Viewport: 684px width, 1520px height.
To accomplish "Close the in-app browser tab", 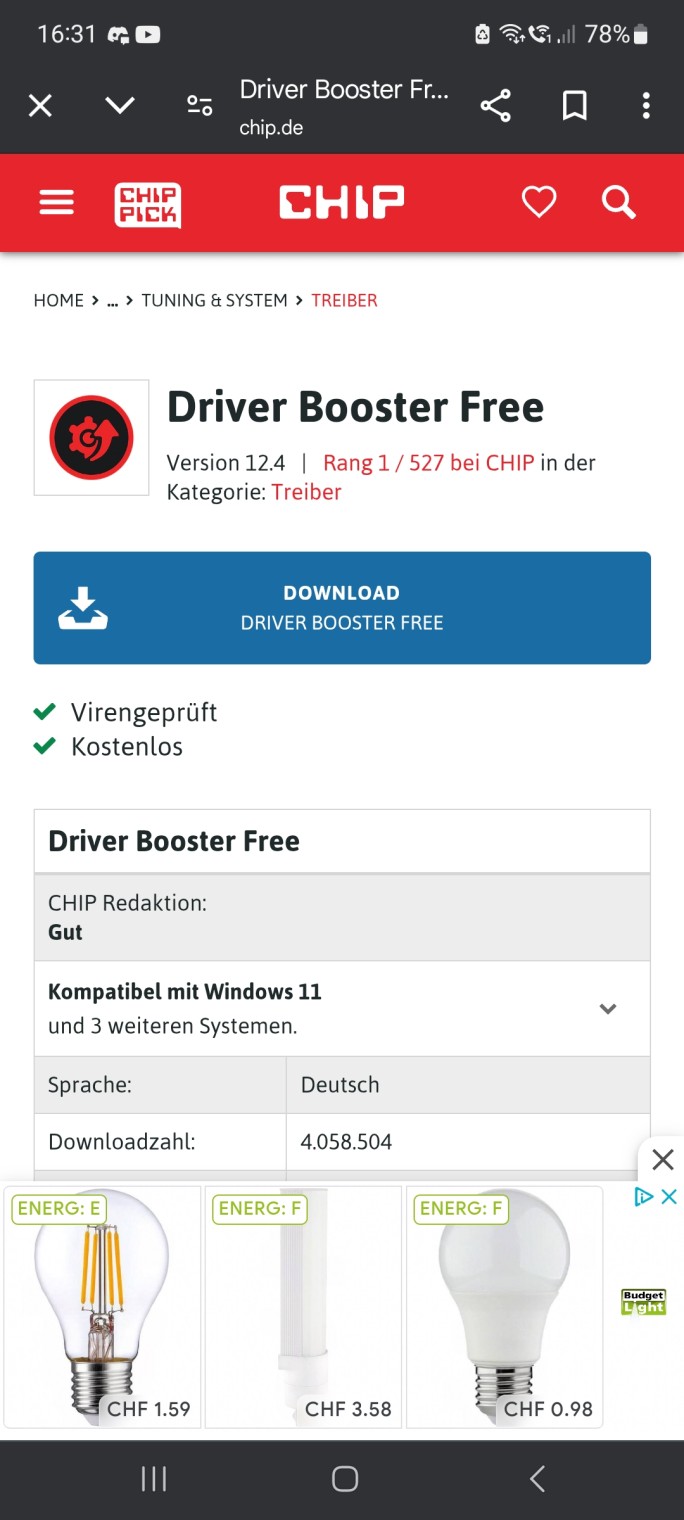I will point(40,105).
